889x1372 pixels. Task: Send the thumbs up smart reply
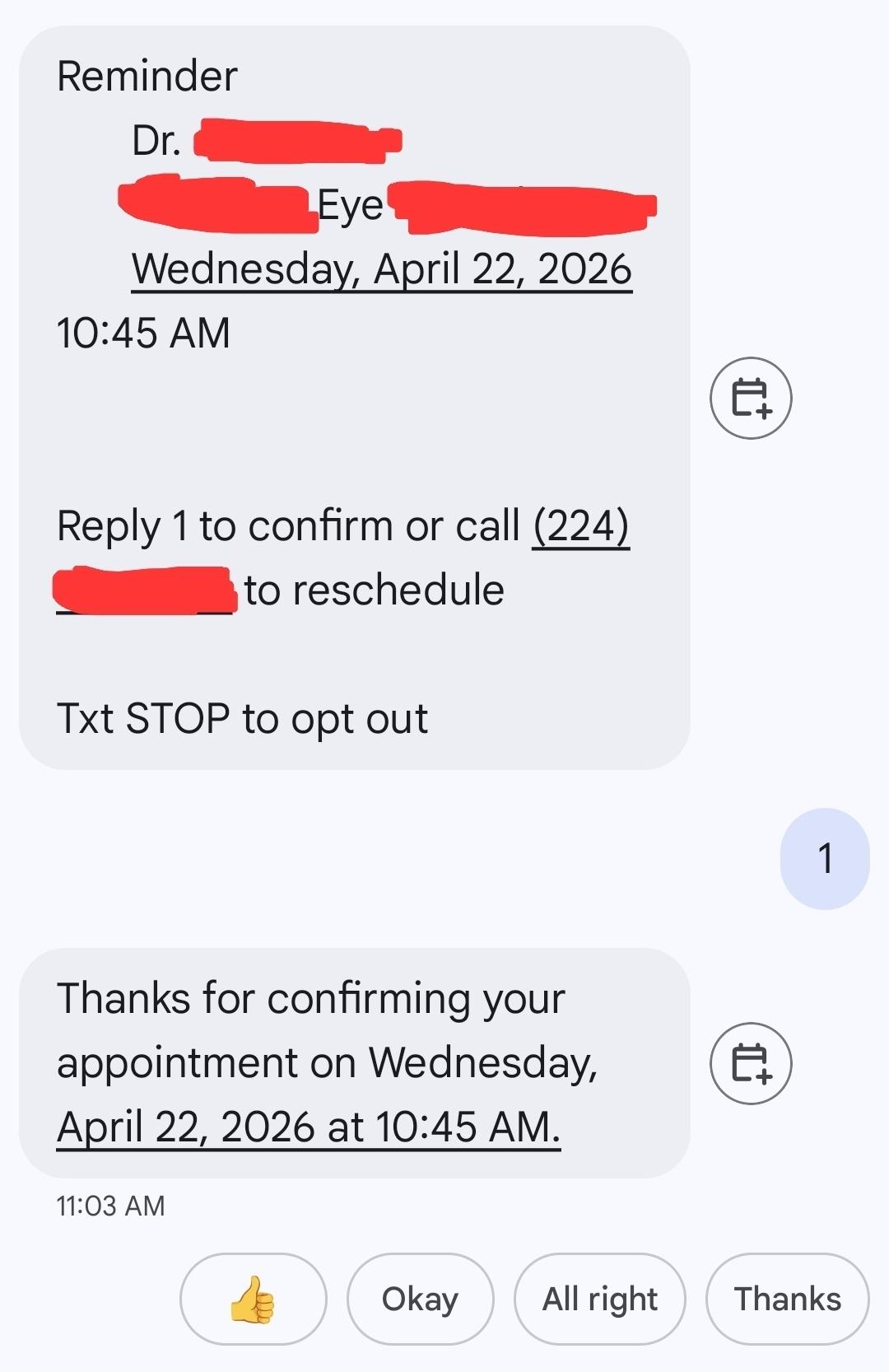tap(253, 1299)
